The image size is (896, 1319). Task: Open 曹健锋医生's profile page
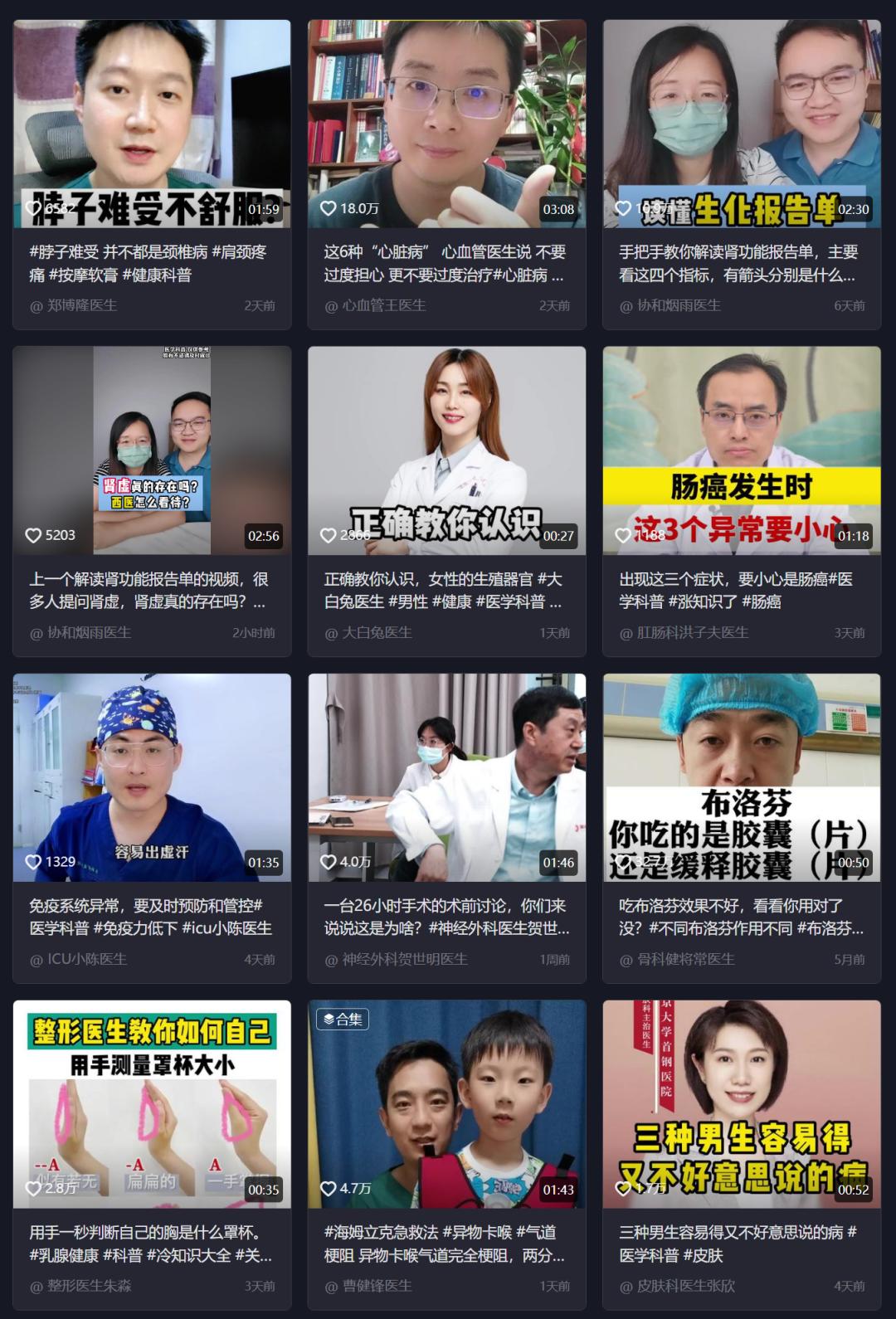click(377, 1286)
